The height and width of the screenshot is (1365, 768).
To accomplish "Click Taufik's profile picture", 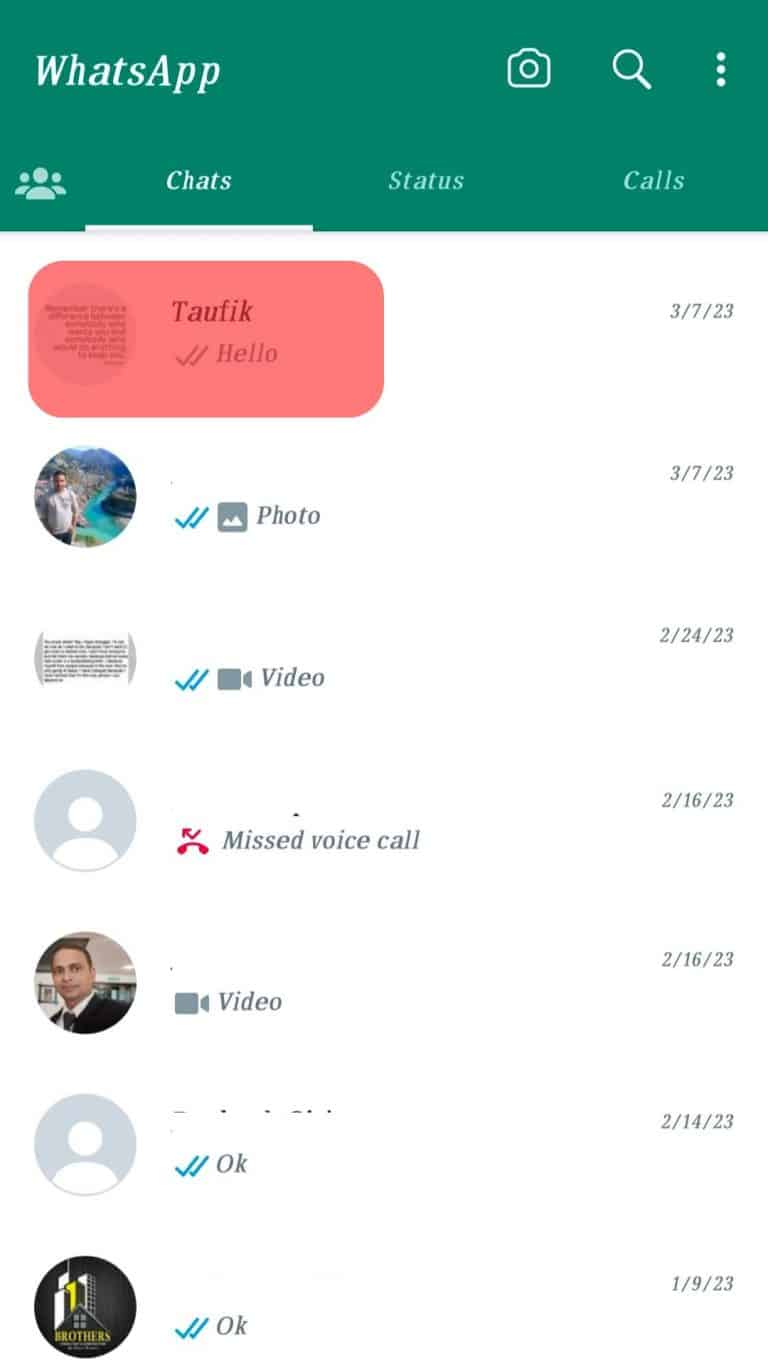I will 85,336.
